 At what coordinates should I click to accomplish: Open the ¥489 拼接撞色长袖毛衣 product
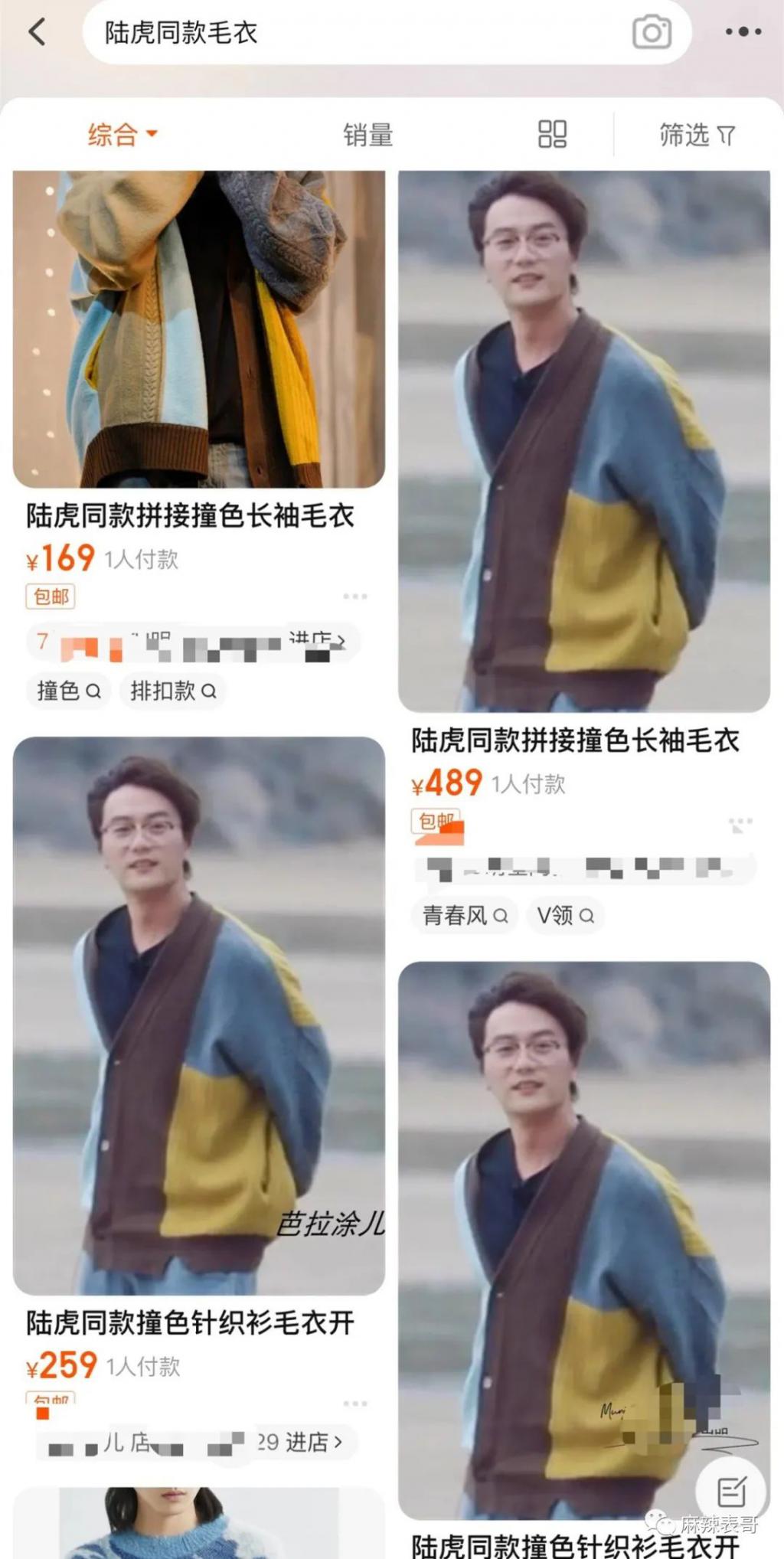583,440
